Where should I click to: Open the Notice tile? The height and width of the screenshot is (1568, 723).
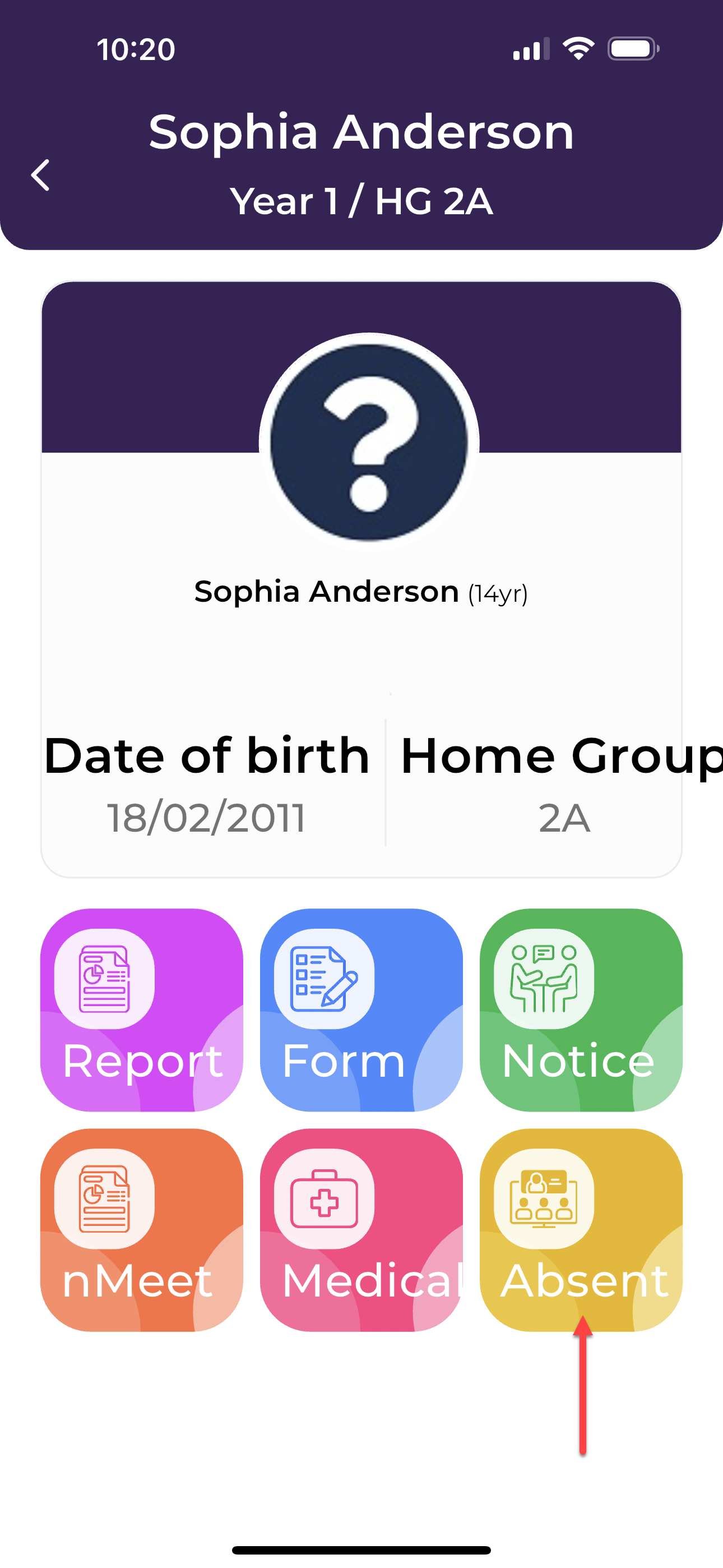[x=581, y=1010]
